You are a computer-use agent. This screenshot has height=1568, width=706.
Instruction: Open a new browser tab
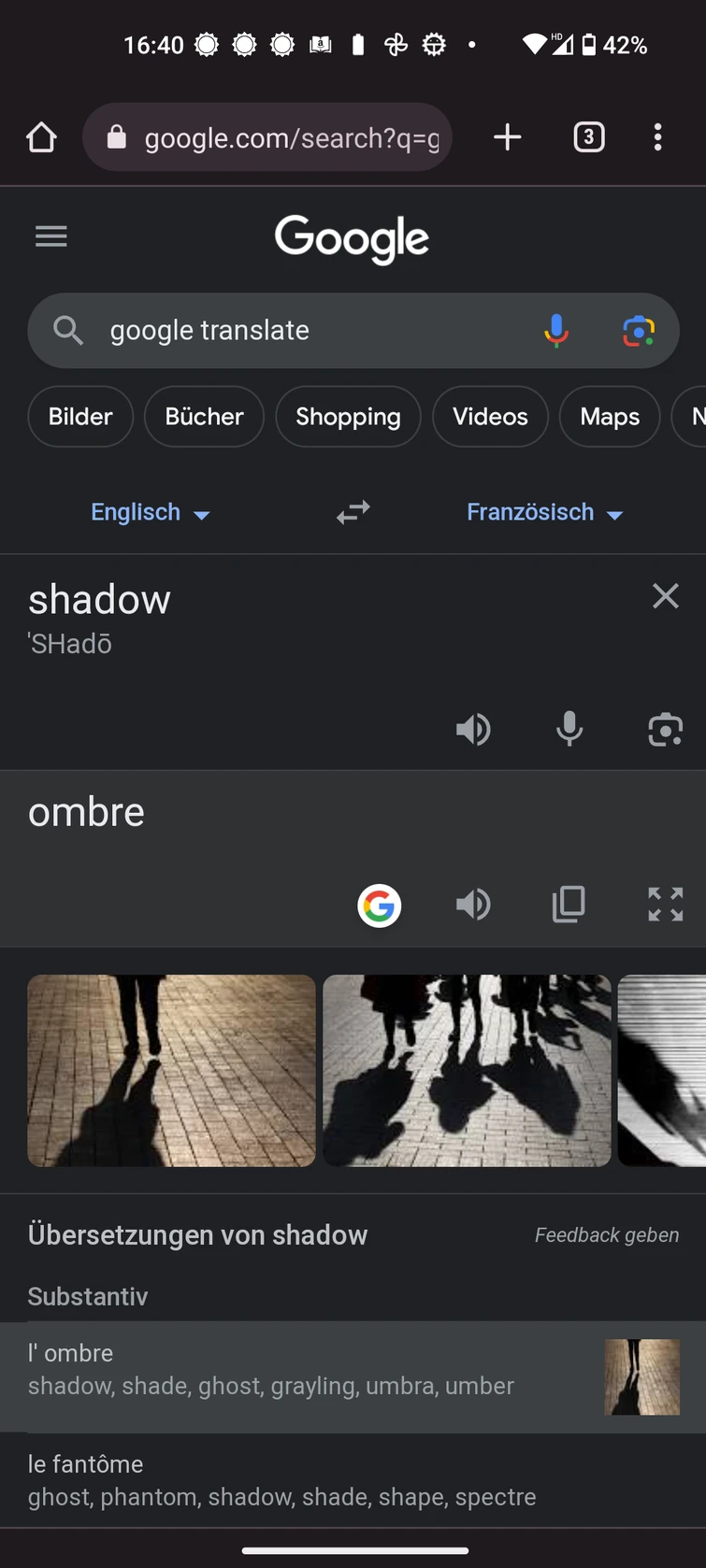point(507,137)
